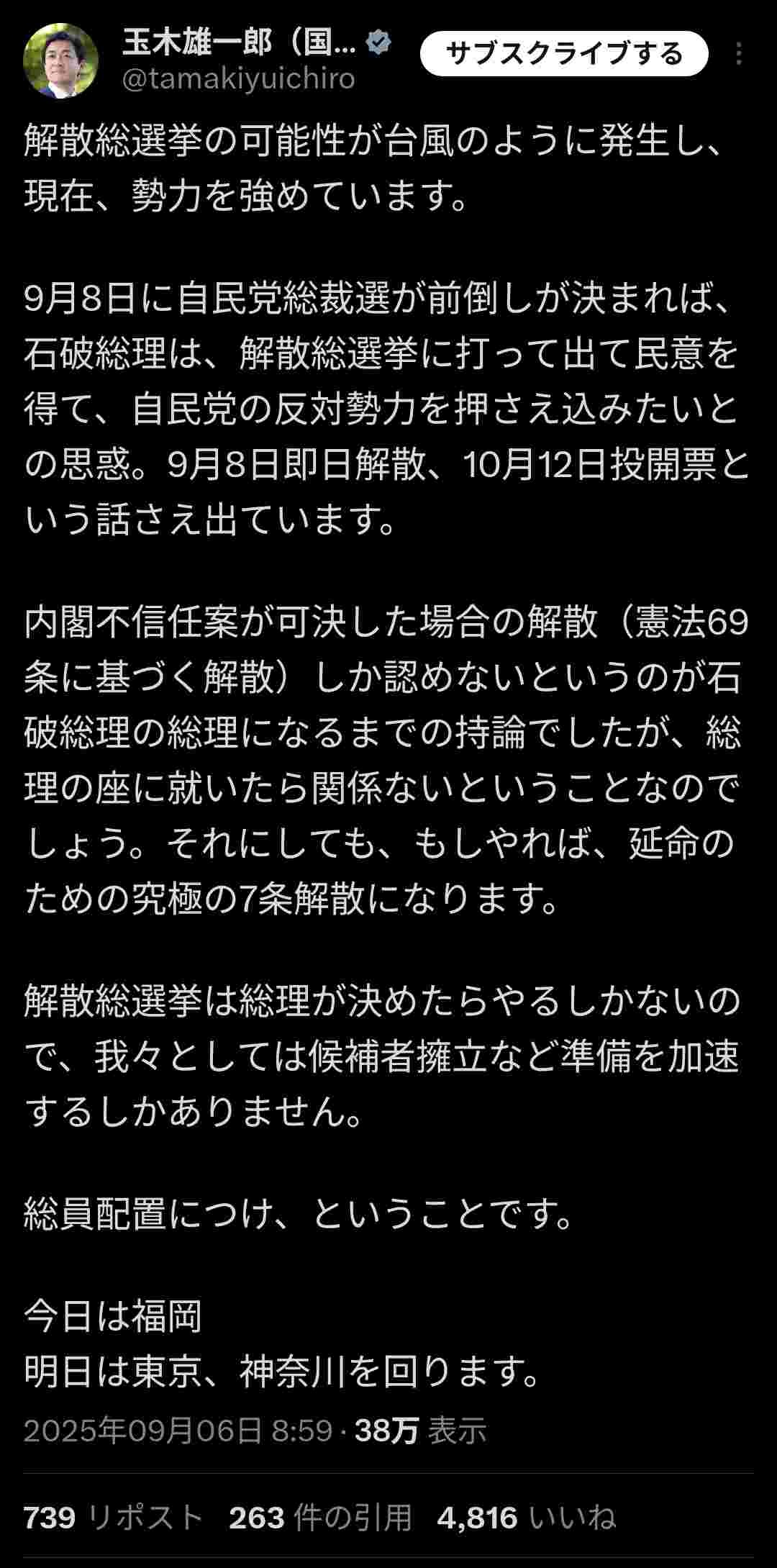This screenshot has width=777, height=1568.
Task: View the 263 件の引用 quotes
Action: pyautogui.click(x=321, y=1518)
